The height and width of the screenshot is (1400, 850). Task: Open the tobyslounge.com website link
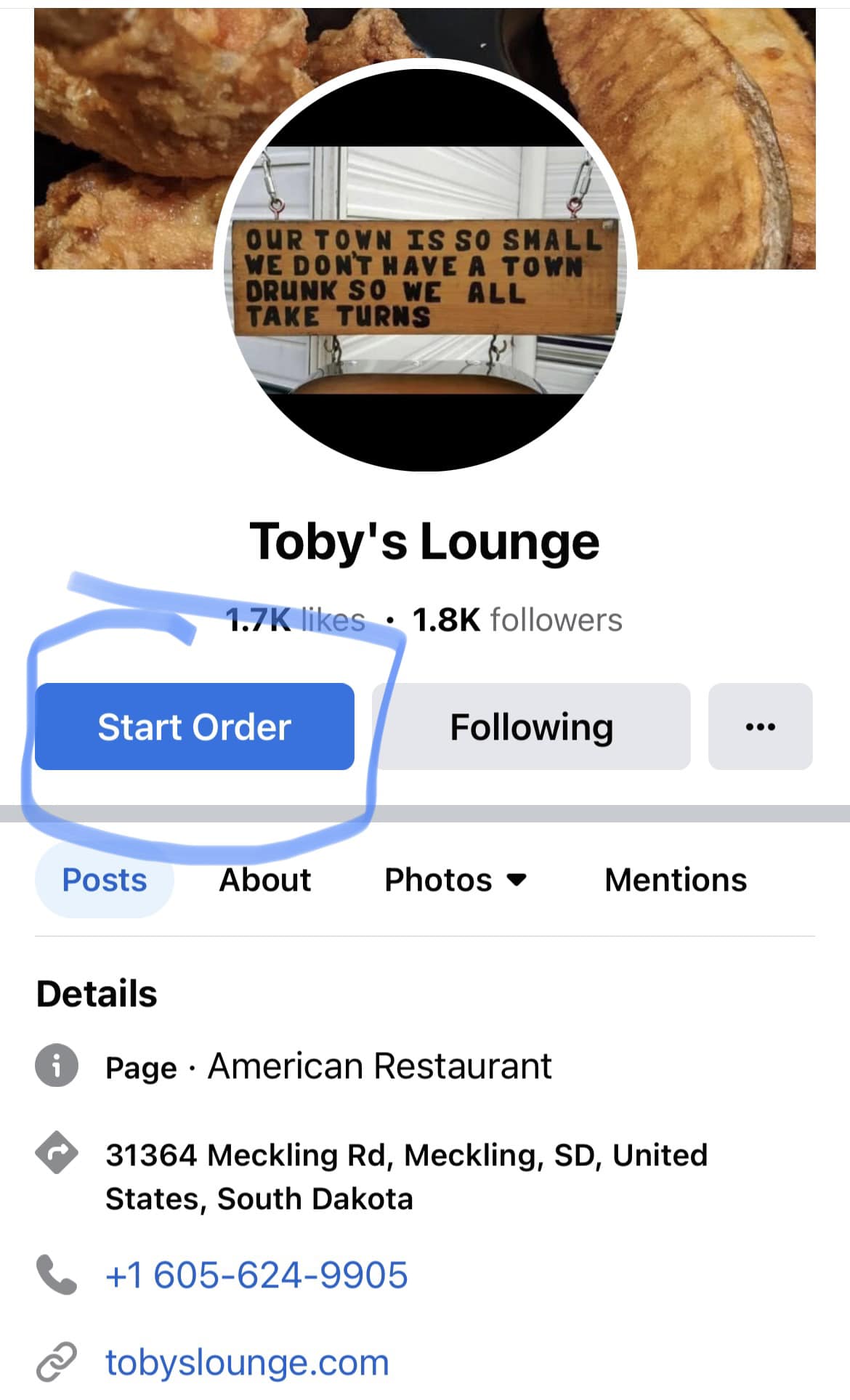pos(247,1362)
